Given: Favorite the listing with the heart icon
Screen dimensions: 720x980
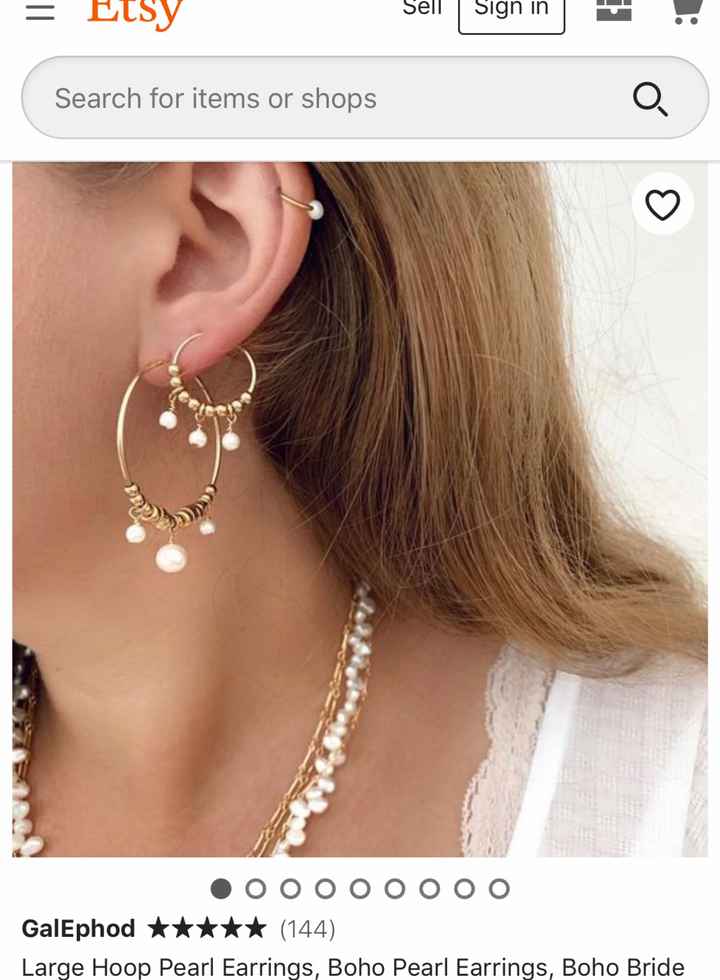Looking at the screenshot, I should 662,204.
